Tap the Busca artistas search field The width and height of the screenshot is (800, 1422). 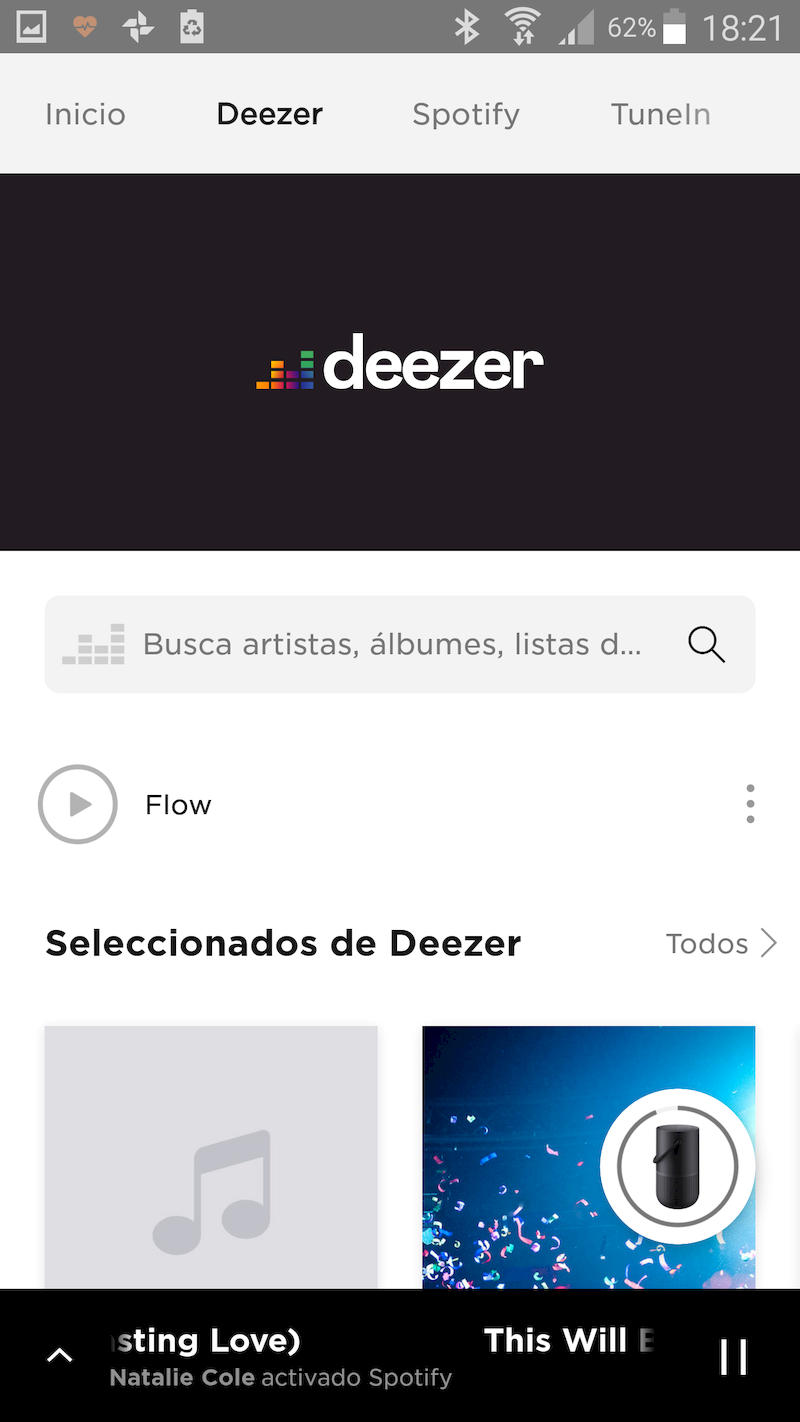(x=390, y=644)
